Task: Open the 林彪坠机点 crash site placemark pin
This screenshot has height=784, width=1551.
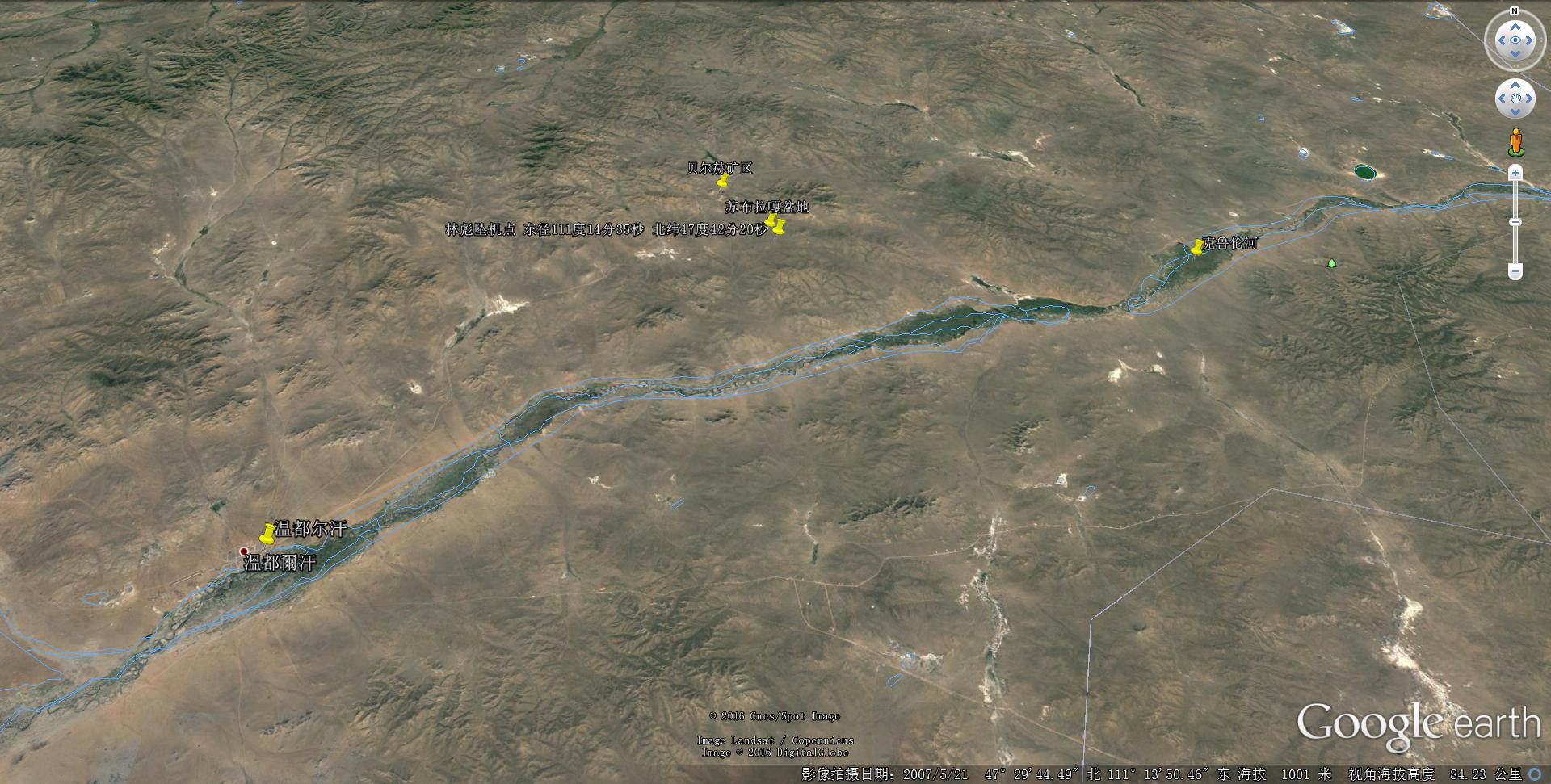Action: click(x=779, y=227)
